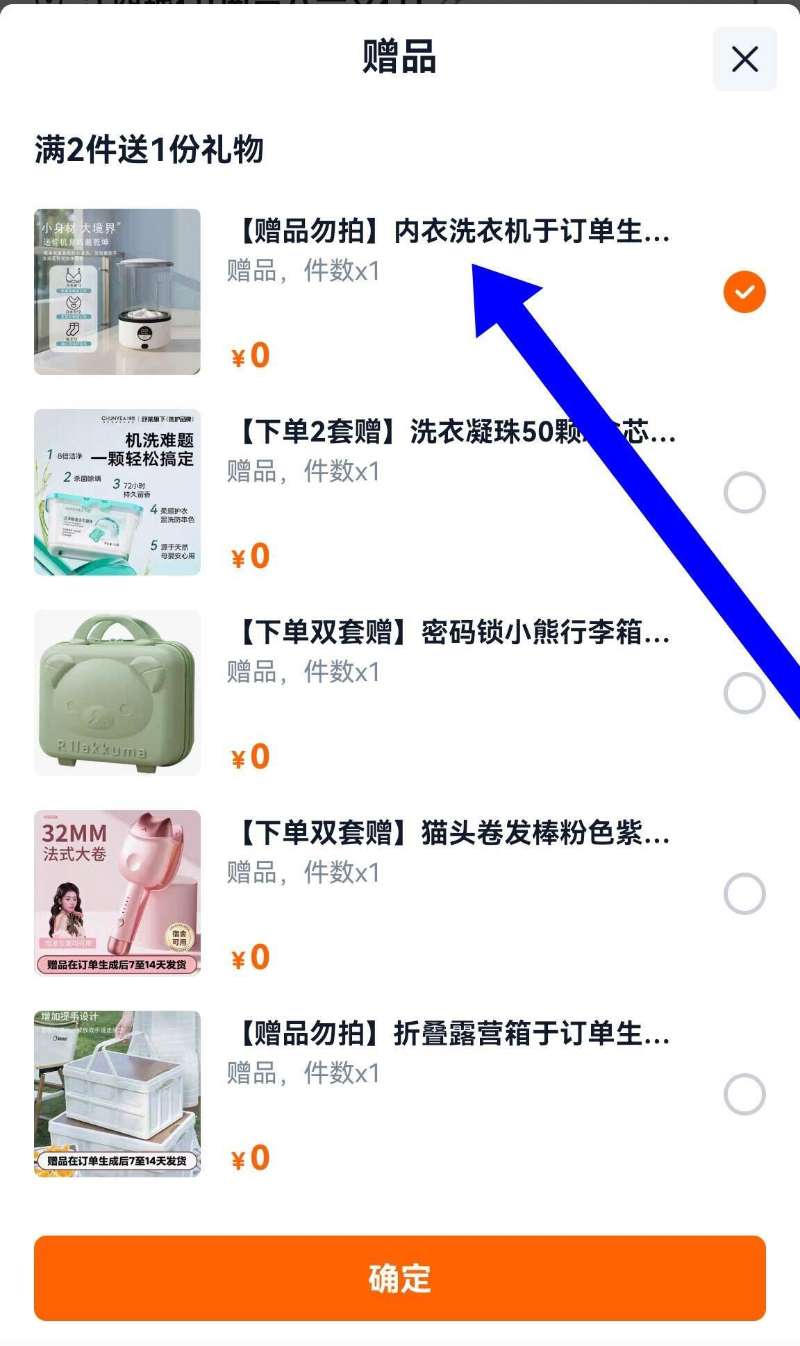Image resolution: width=800 pixels, height=1346 pixels.
Task: Open the folding camping box thumbnail
Action: tap(116, 1093)
